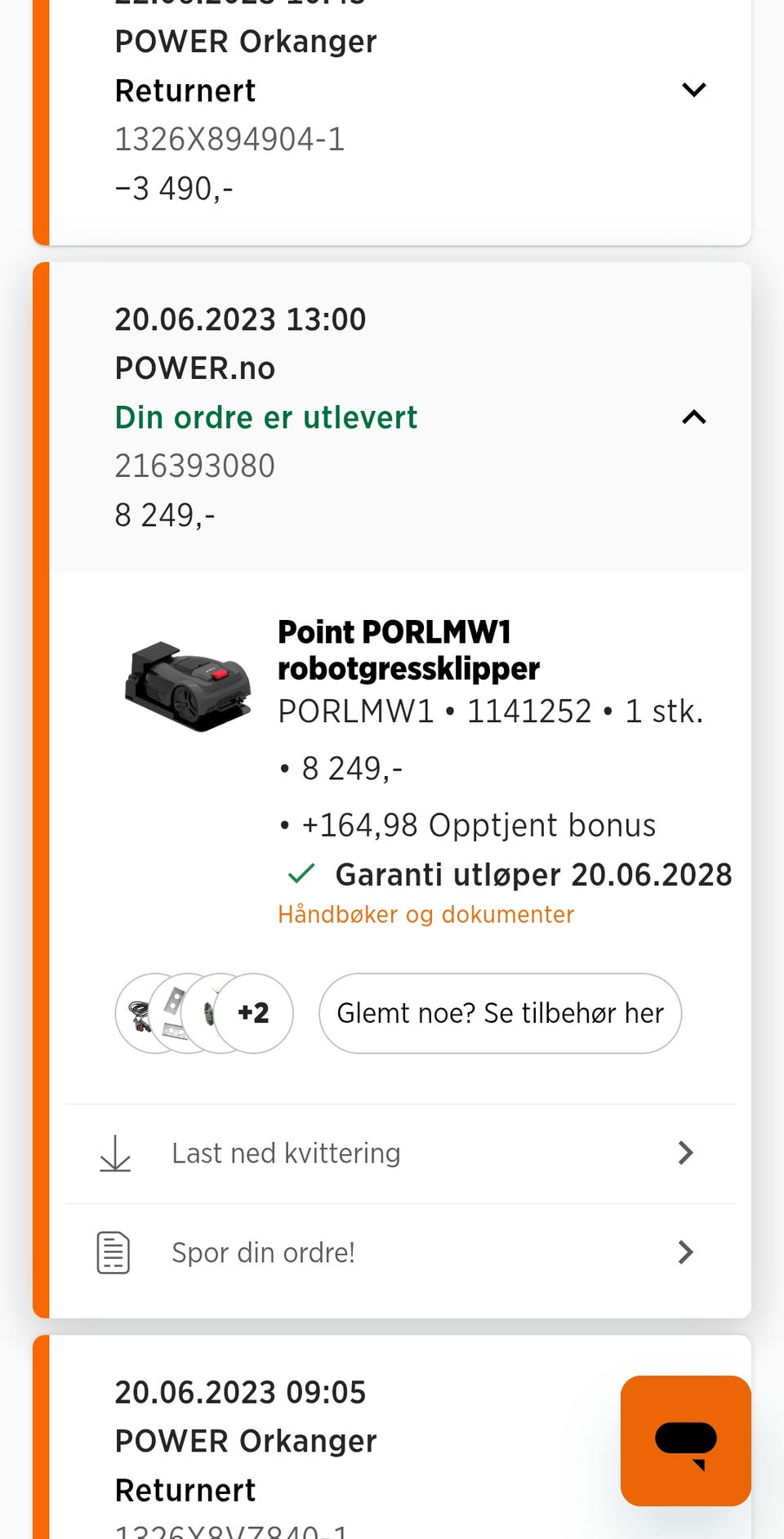784x1539 pixels.
Task: Expand the returned POWER Orkanger order 1326X894904-1
Action: (x=693, y=90)
